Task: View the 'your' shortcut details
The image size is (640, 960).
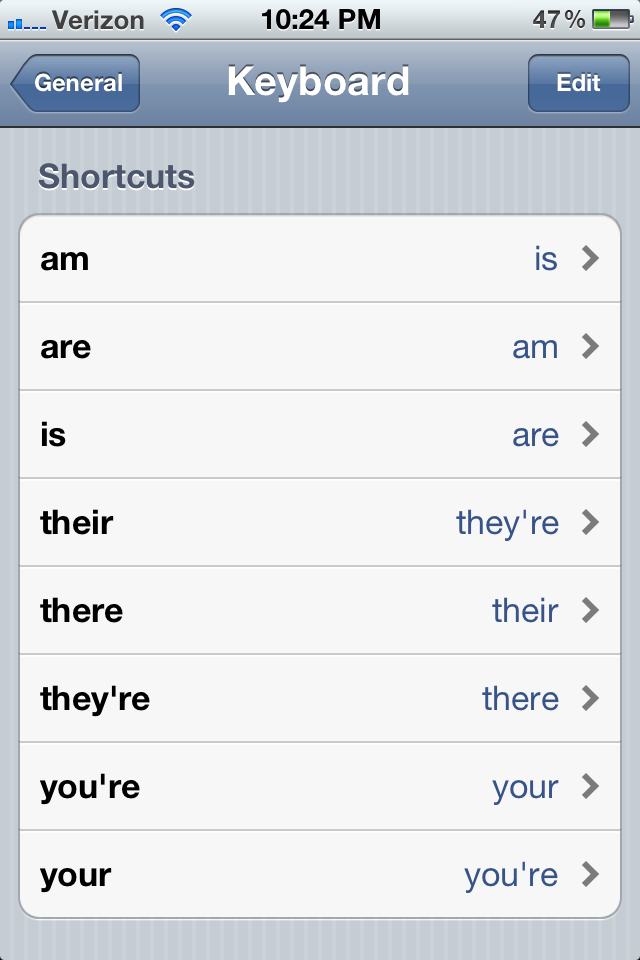Action: (x=320, y=875)
